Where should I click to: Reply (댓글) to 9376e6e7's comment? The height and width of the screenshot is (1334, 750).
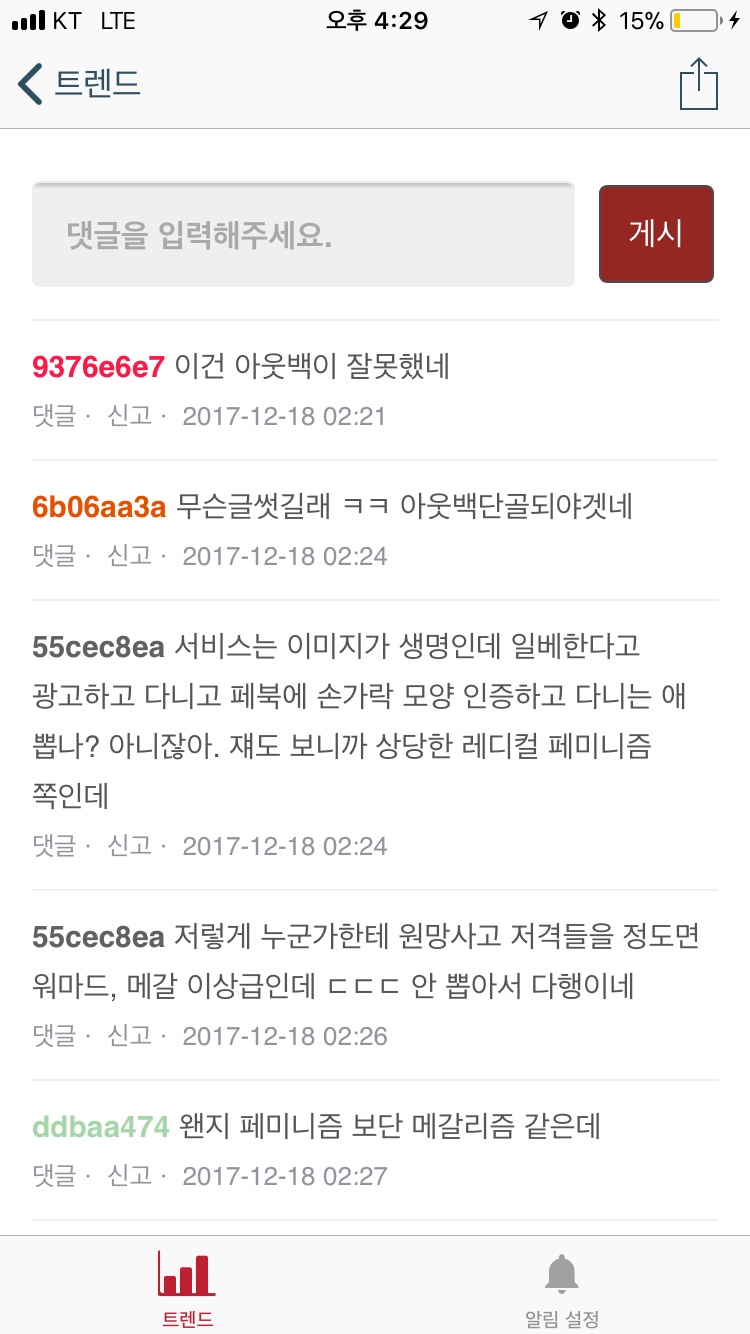tap(53, 416)
